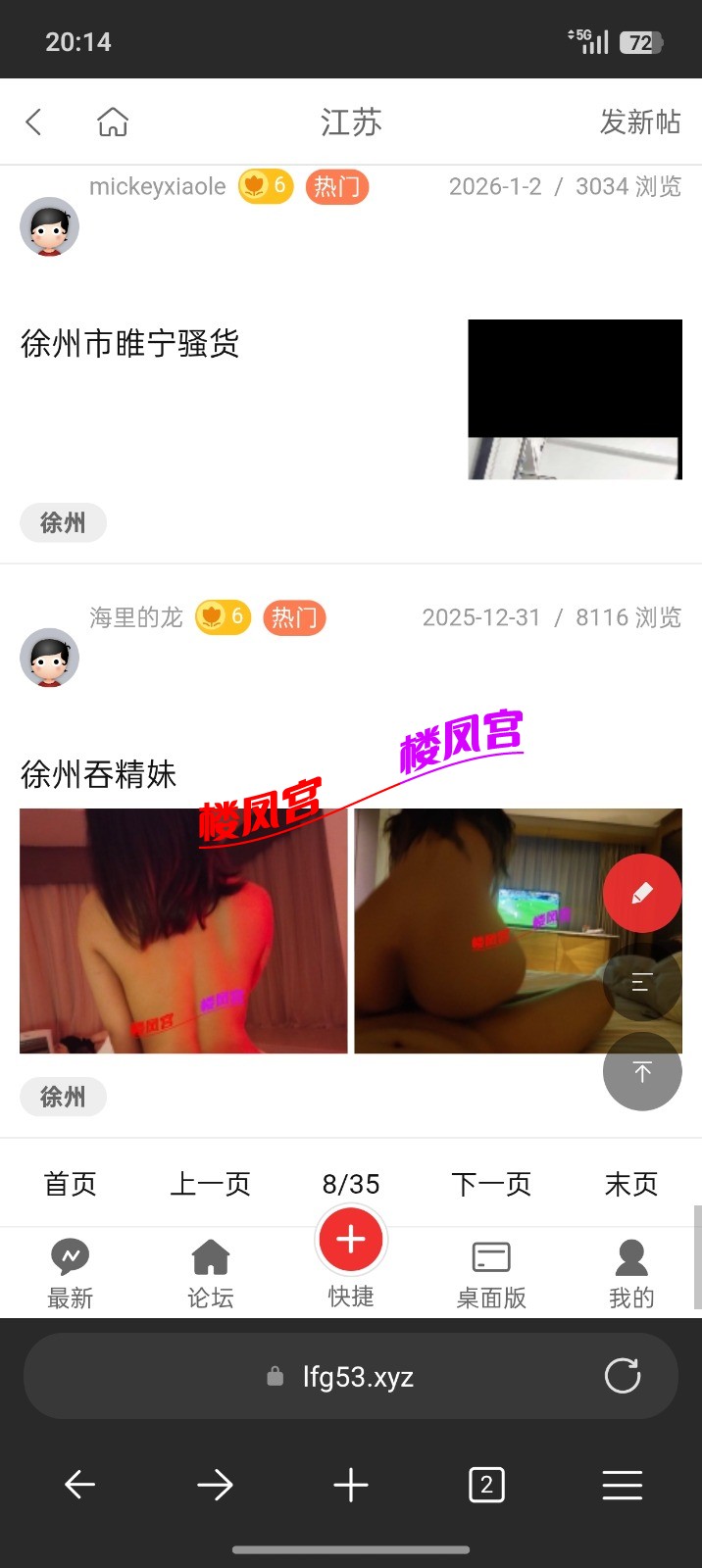Switch to the 论坛 tab
This screenshot has width=702, height=1568.
(211, 1273)
